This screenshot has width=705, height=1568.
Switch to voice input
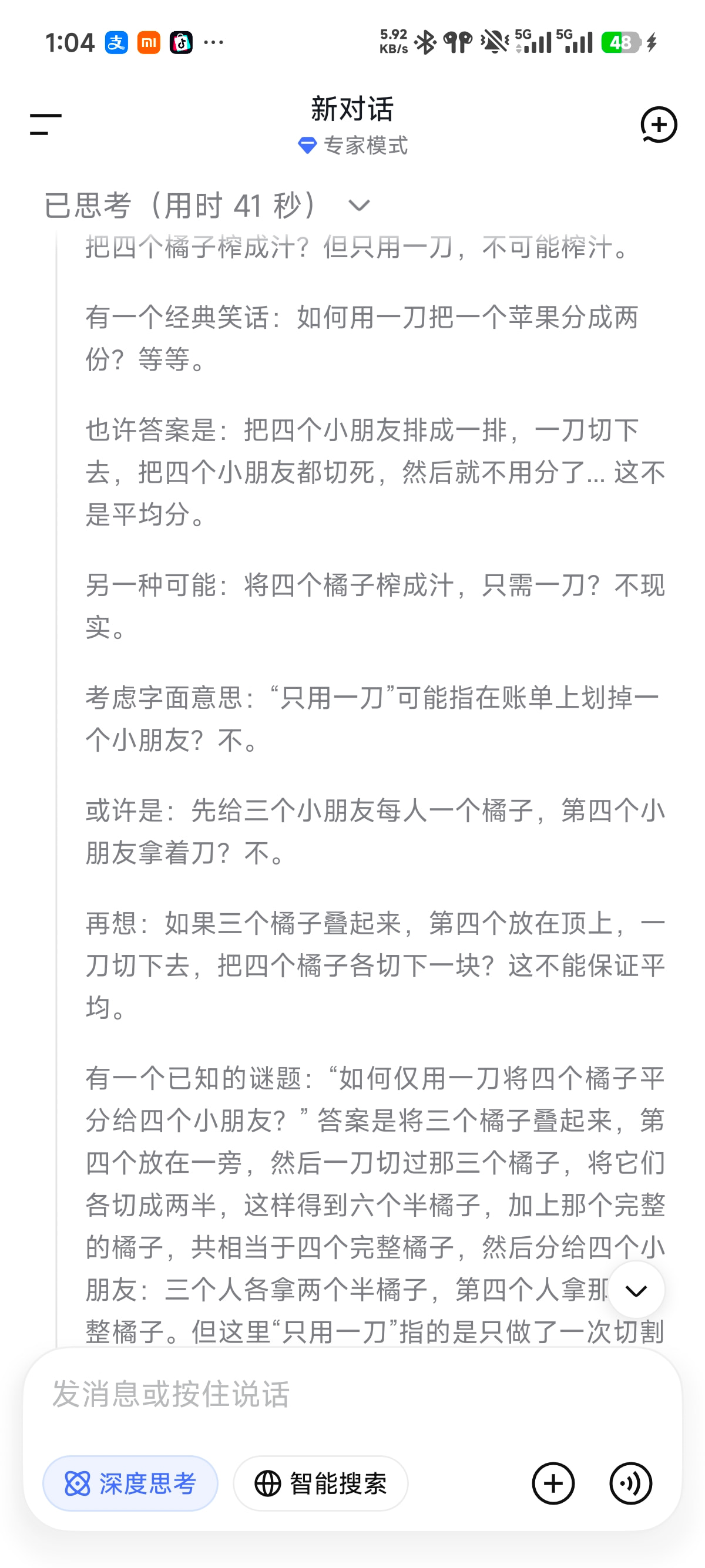631,1483
